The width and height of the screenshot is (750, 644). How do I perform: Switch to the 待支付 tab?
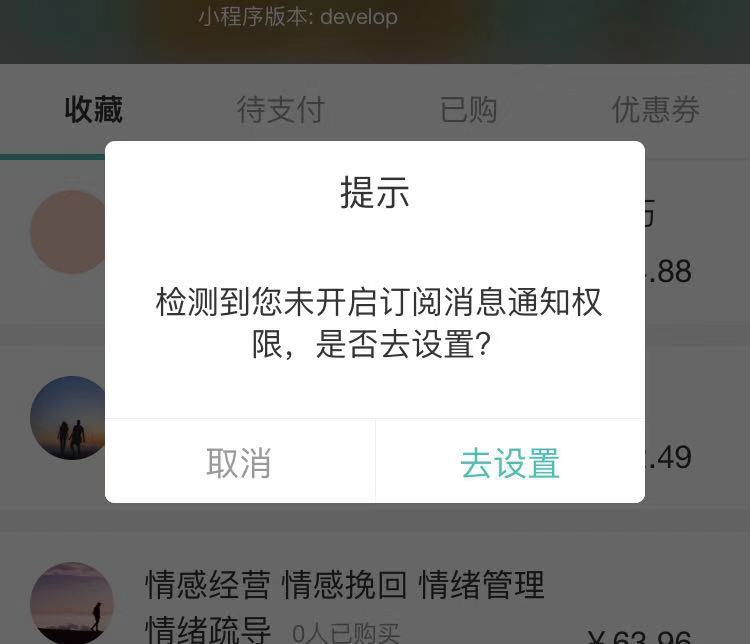(281, 110)
